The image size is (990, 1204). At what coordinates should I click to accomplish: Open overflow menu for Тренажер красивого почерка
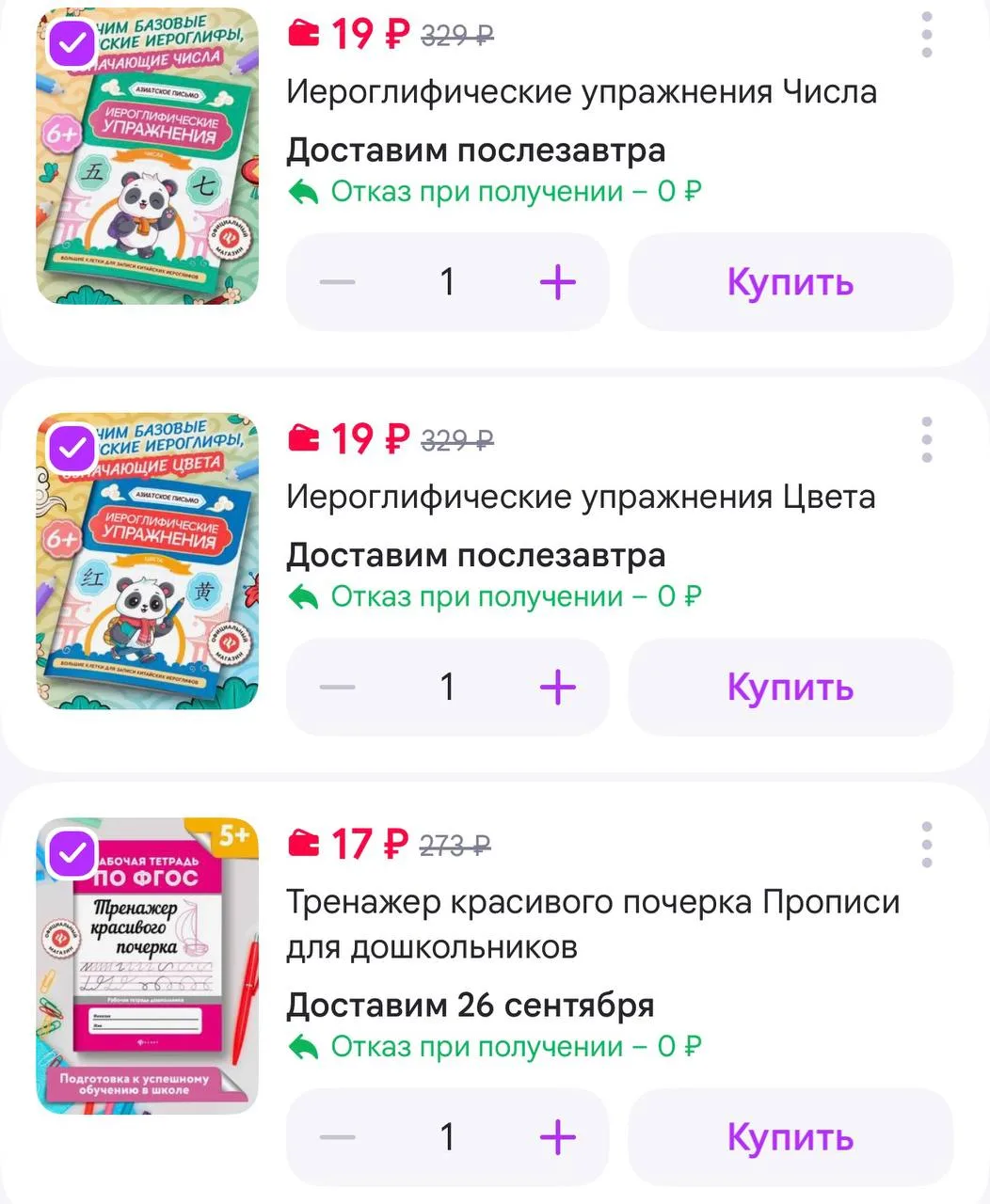click(x=927, y=845)
